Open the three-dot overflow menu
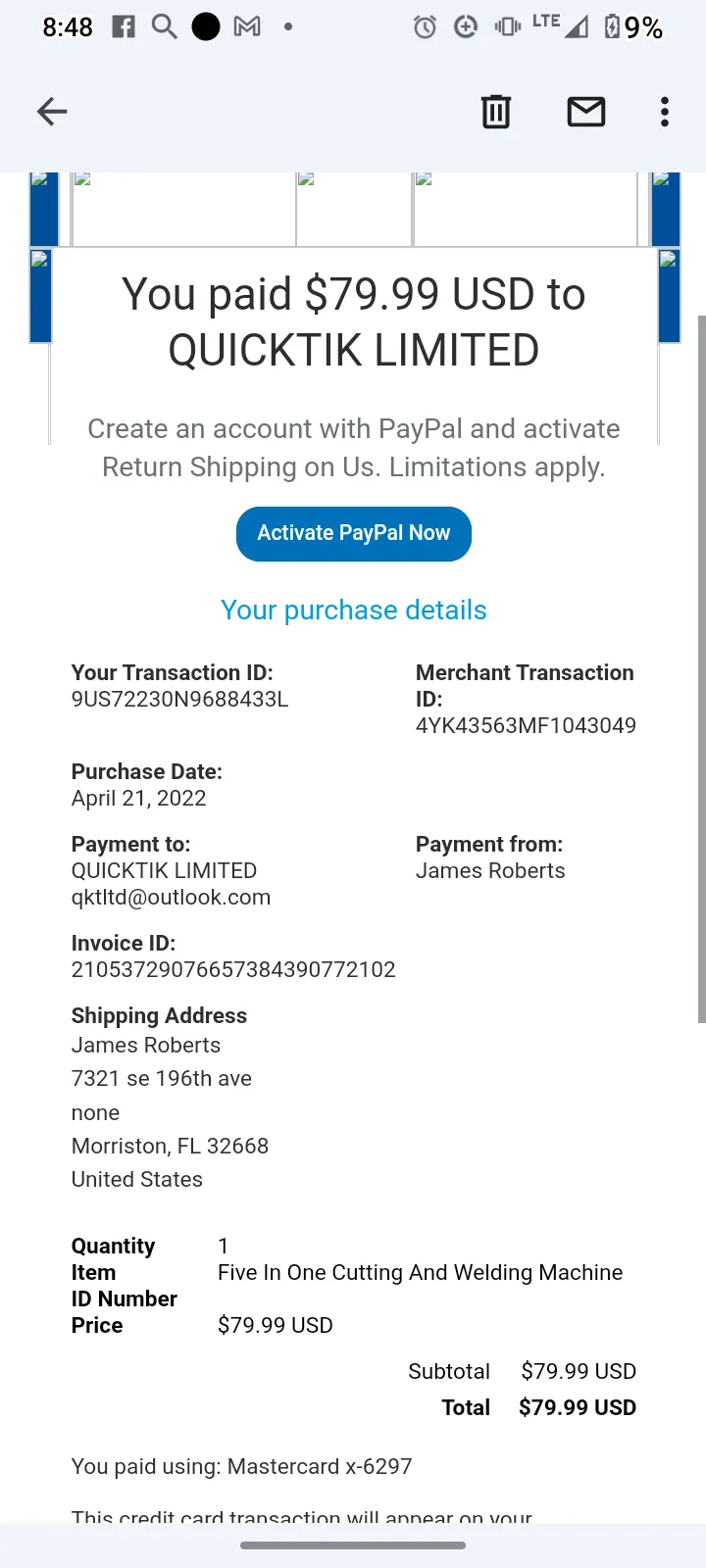This screenshot has width=706, height=1568. point(665,112)
